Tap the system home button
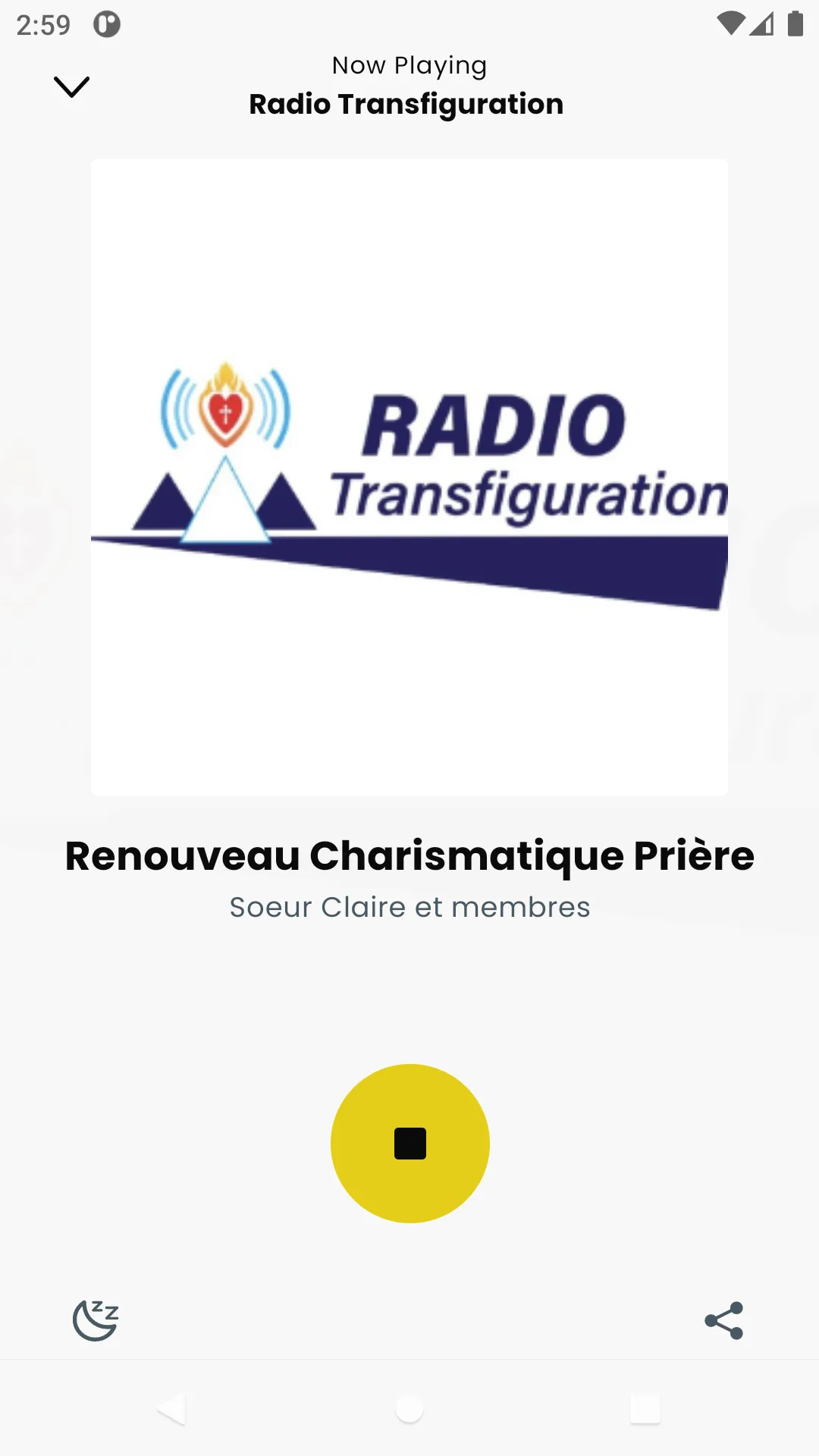This screenshot has width=819, height=1456. (409, 1409)
